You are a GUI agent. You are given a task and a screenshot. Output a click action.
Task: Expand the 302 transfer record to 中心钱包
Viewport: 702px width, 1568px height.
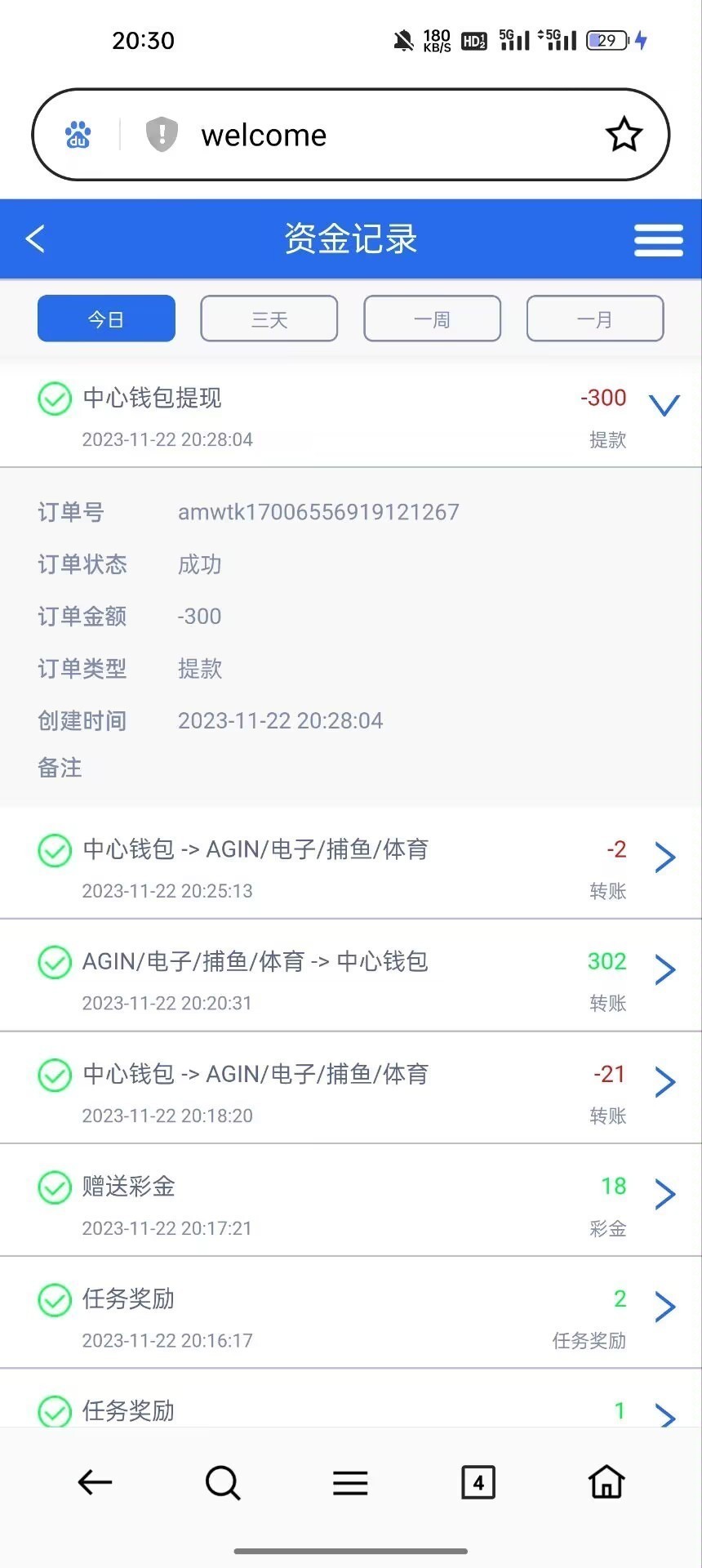[664, 969]
